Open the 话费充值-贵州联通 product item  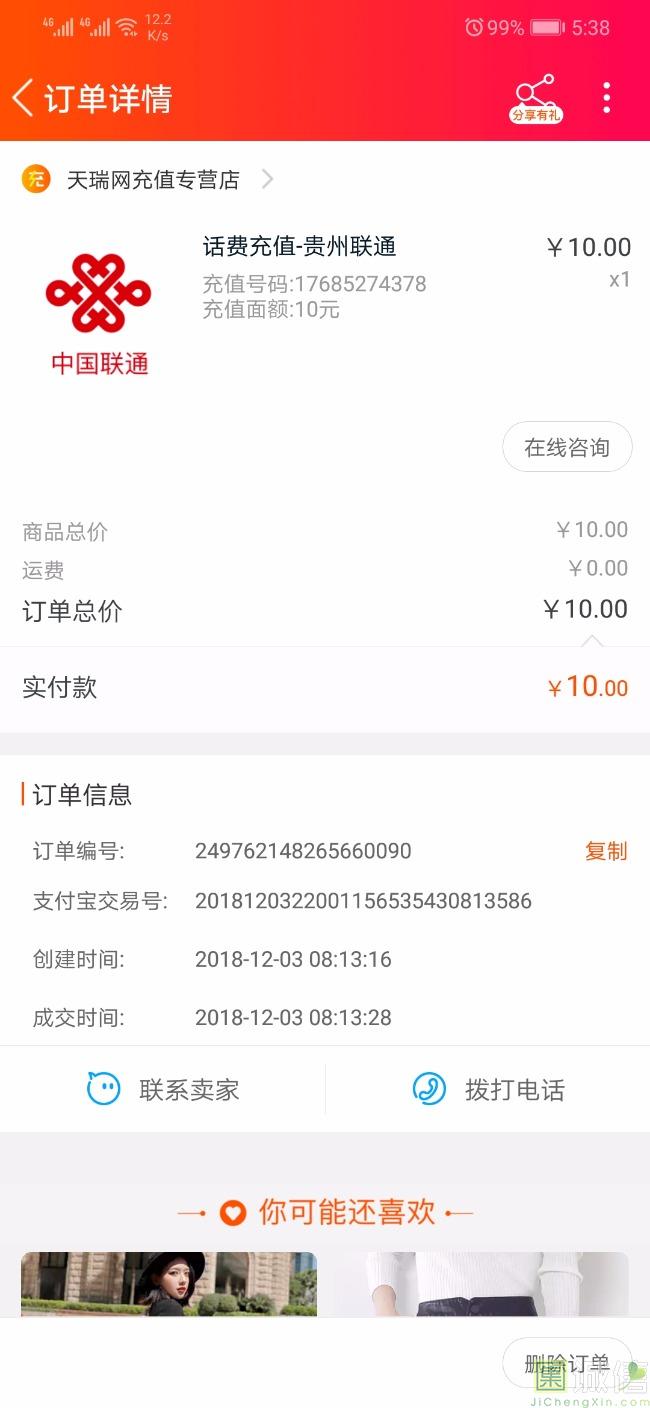[x=300, y=247]
